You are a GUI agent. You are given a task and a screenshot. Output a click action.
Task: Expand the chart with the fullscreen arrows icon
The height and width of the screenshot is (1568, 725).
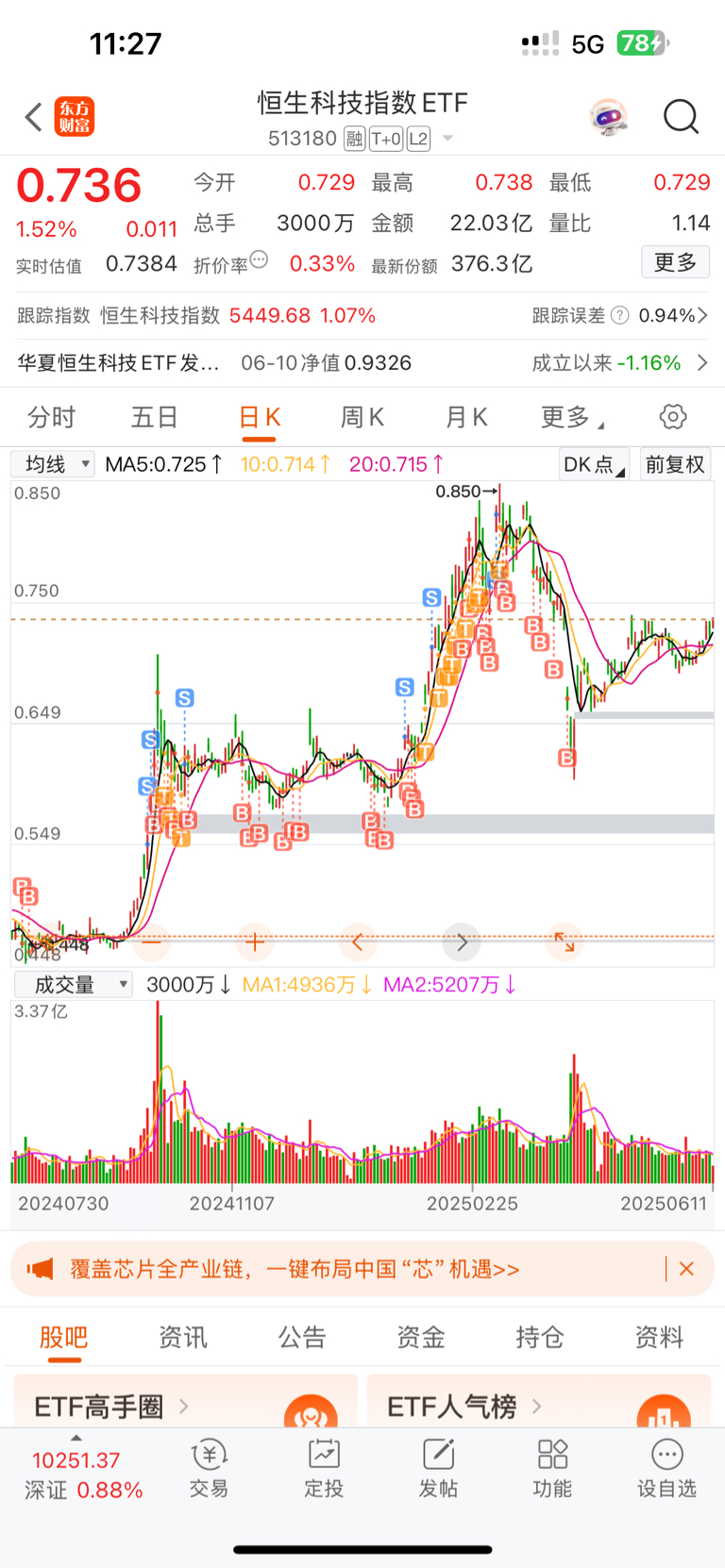coord(565,942)
